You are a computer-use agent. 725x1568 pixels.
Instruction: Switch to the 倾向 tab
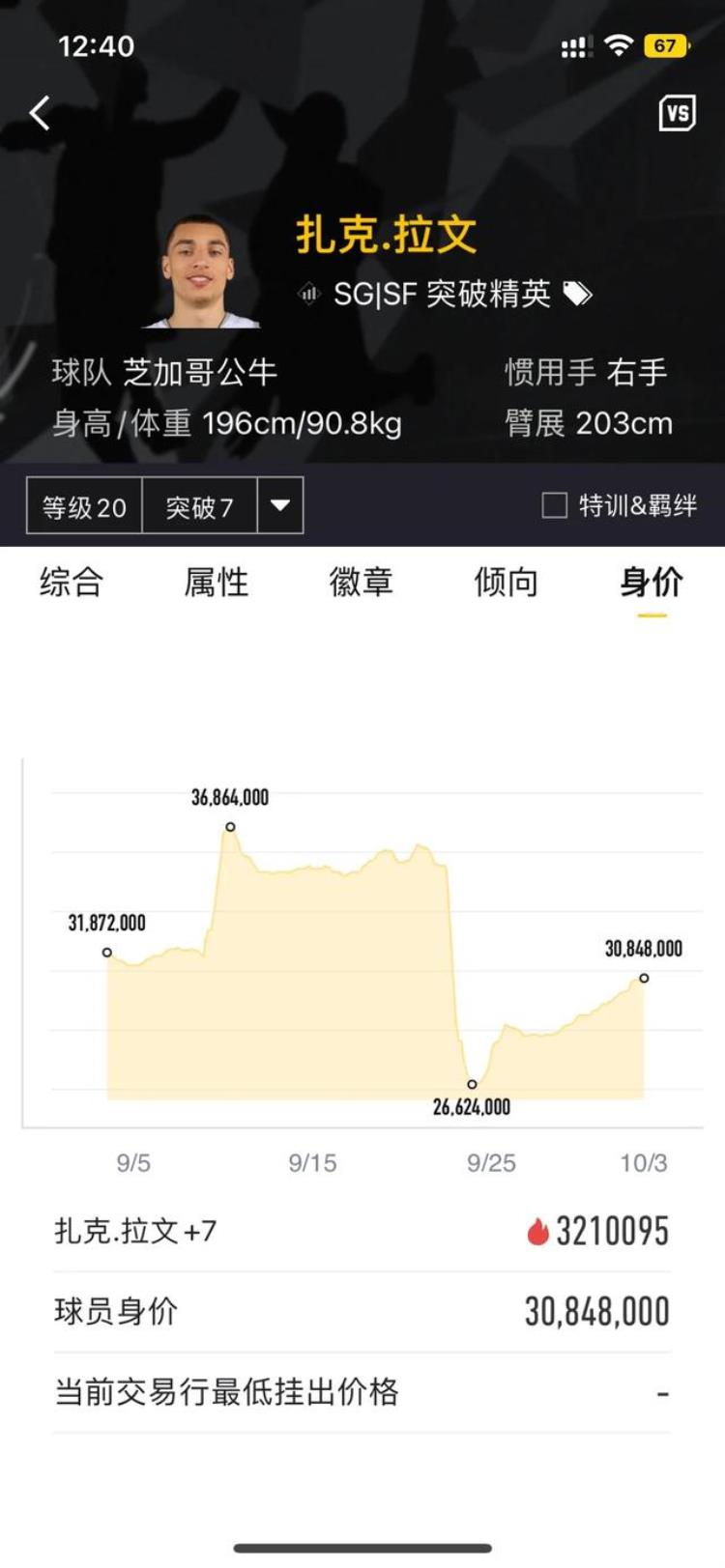point(506,583)
